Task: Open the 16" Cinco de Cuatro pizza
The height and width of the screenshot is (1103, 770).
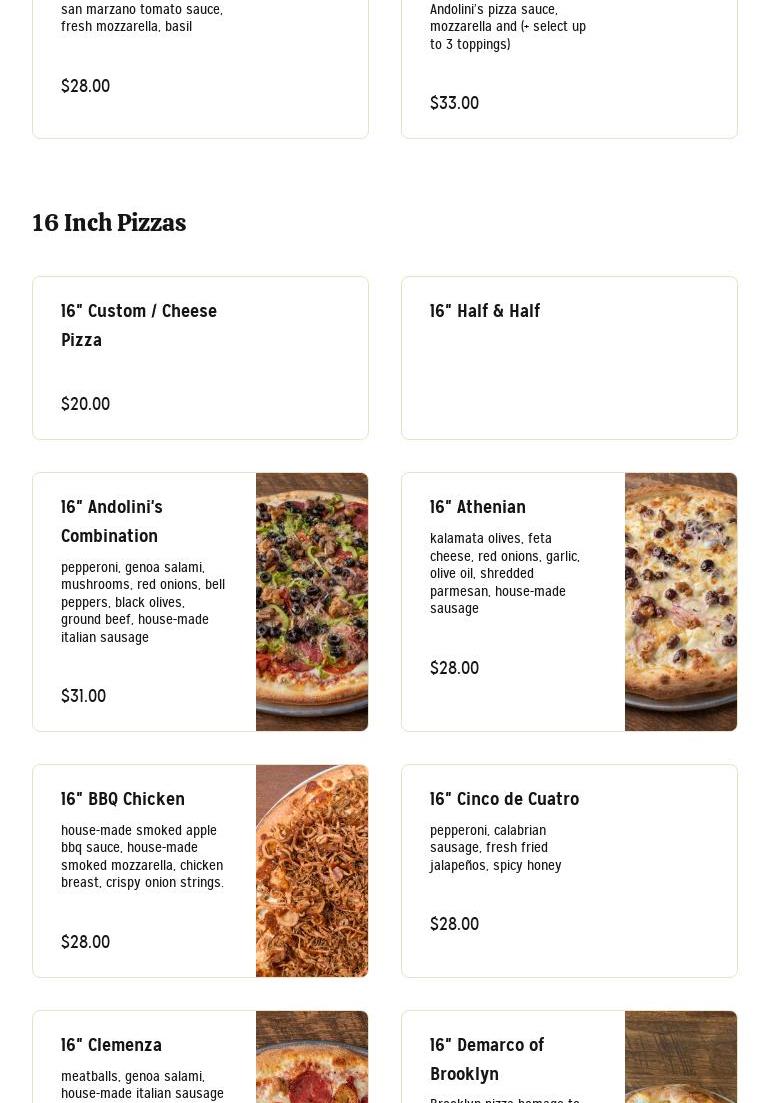Action: pyautogui.click(x=569, y=870)
